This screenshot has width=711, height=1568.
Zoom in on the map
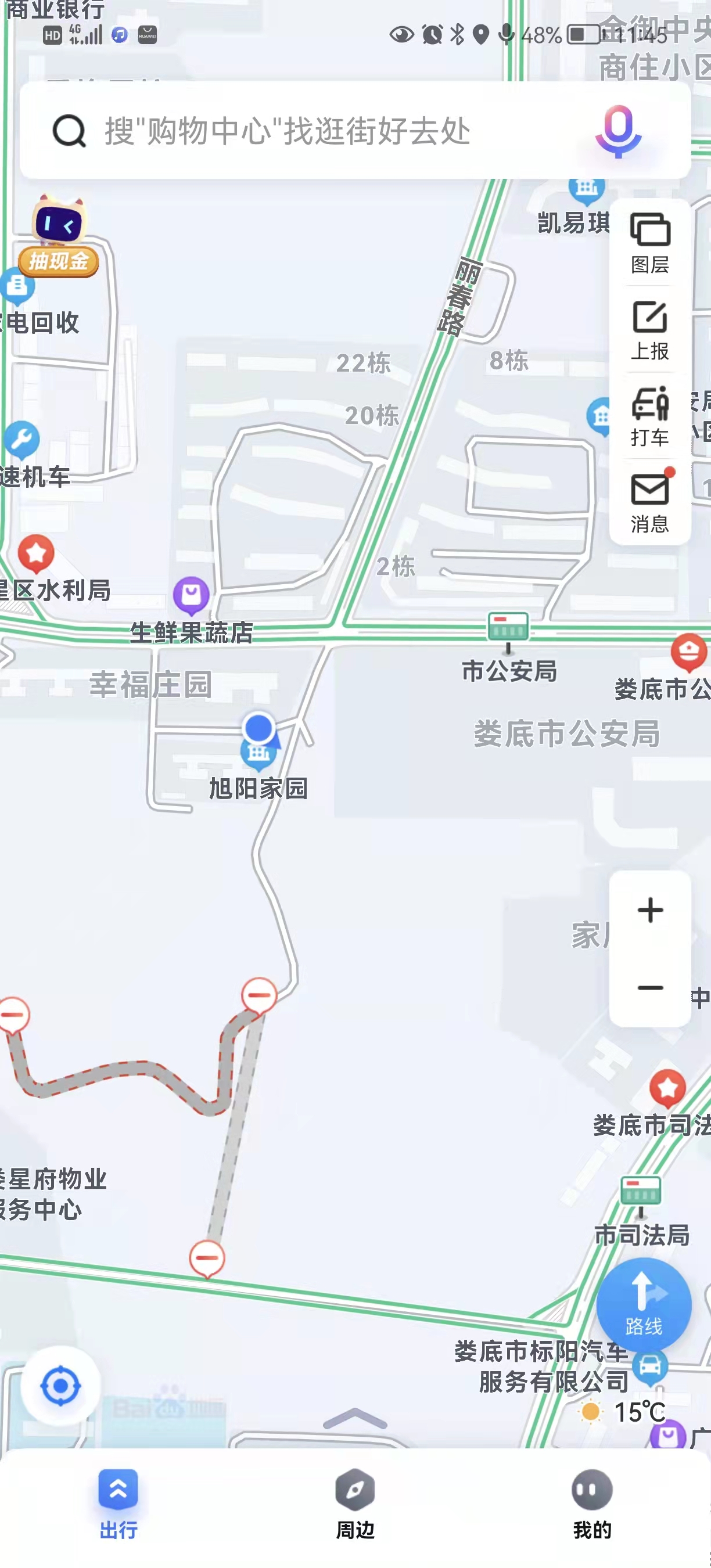tap(649, 911)
